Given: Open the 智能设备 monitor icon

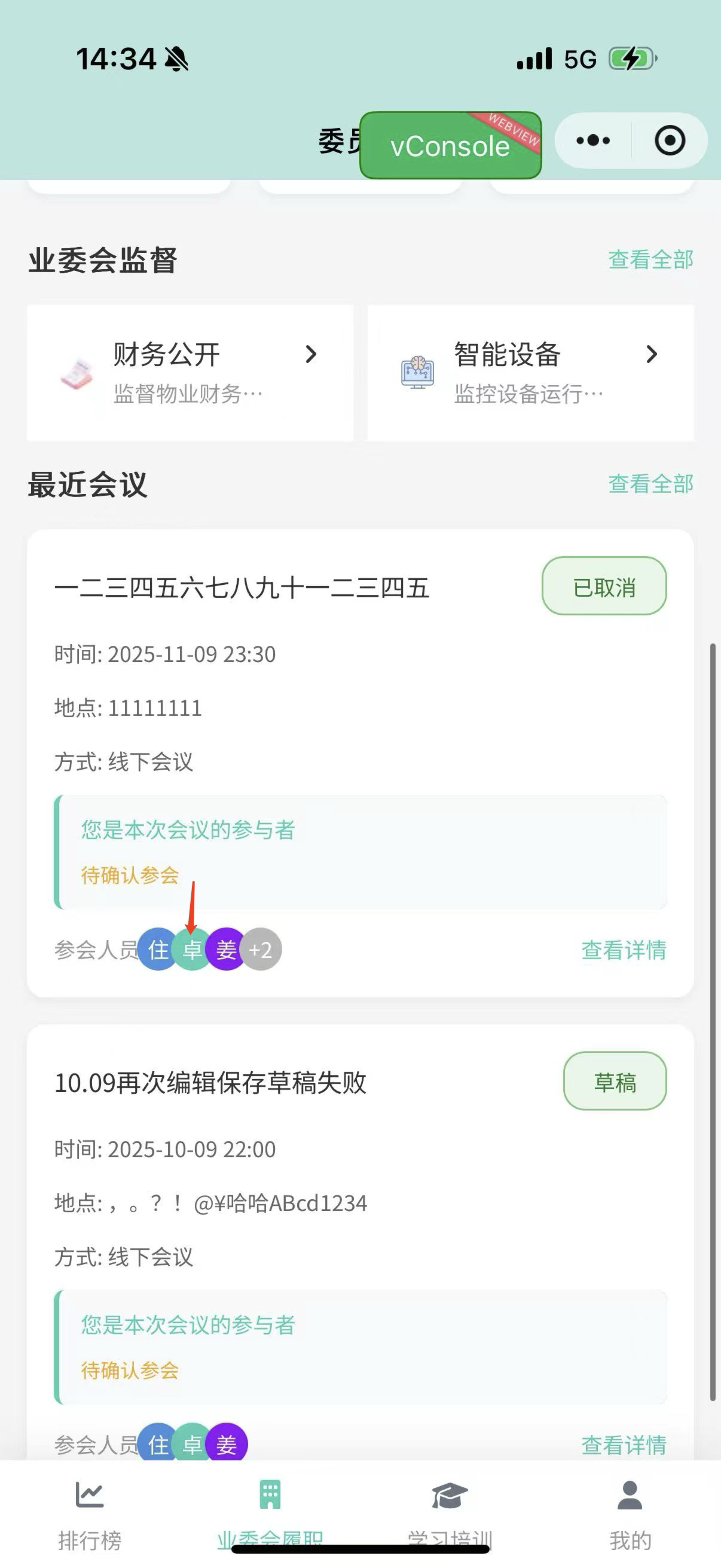Looking at the screenshot, I should (418, 373).
